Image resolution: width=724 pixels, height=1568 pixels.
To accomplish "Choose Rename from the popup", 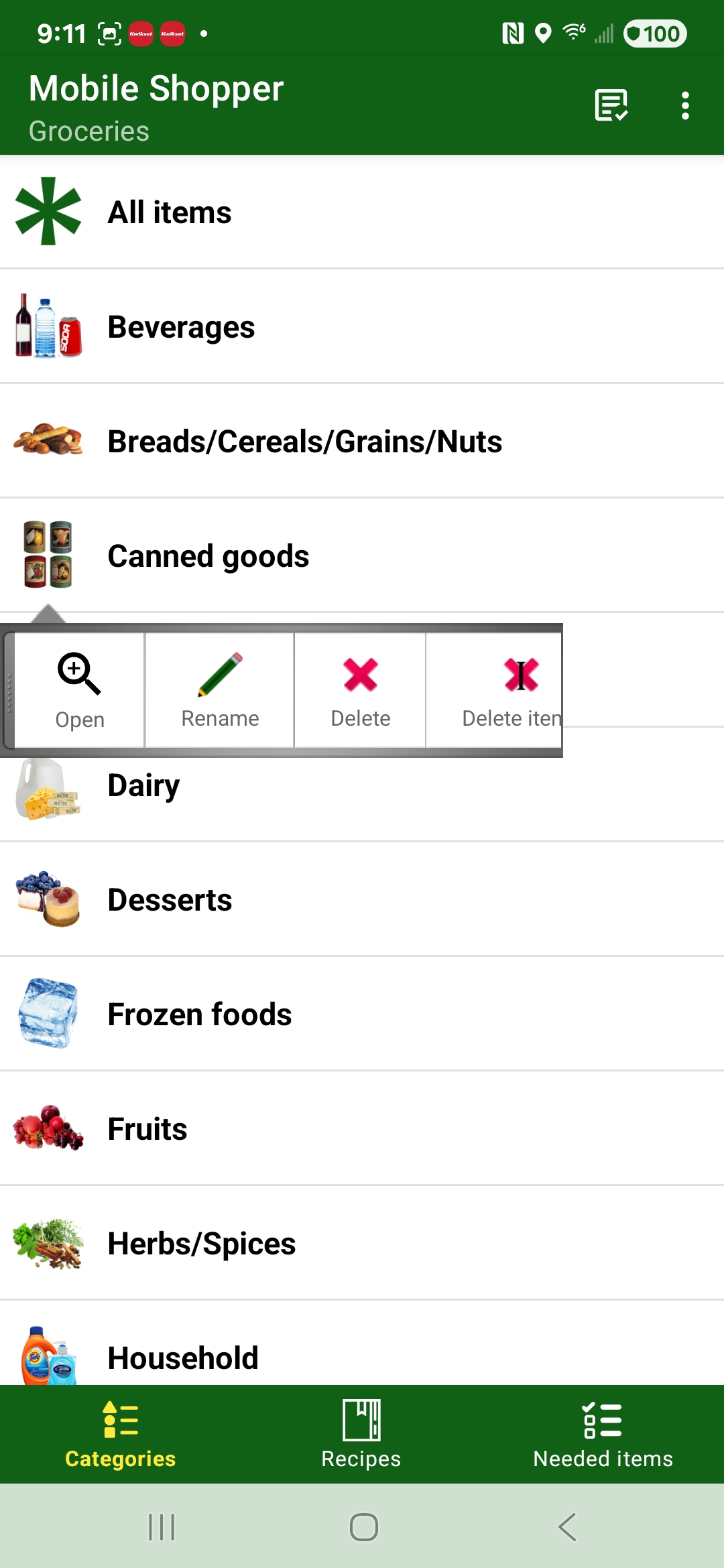I will click(x=220, y=690).
